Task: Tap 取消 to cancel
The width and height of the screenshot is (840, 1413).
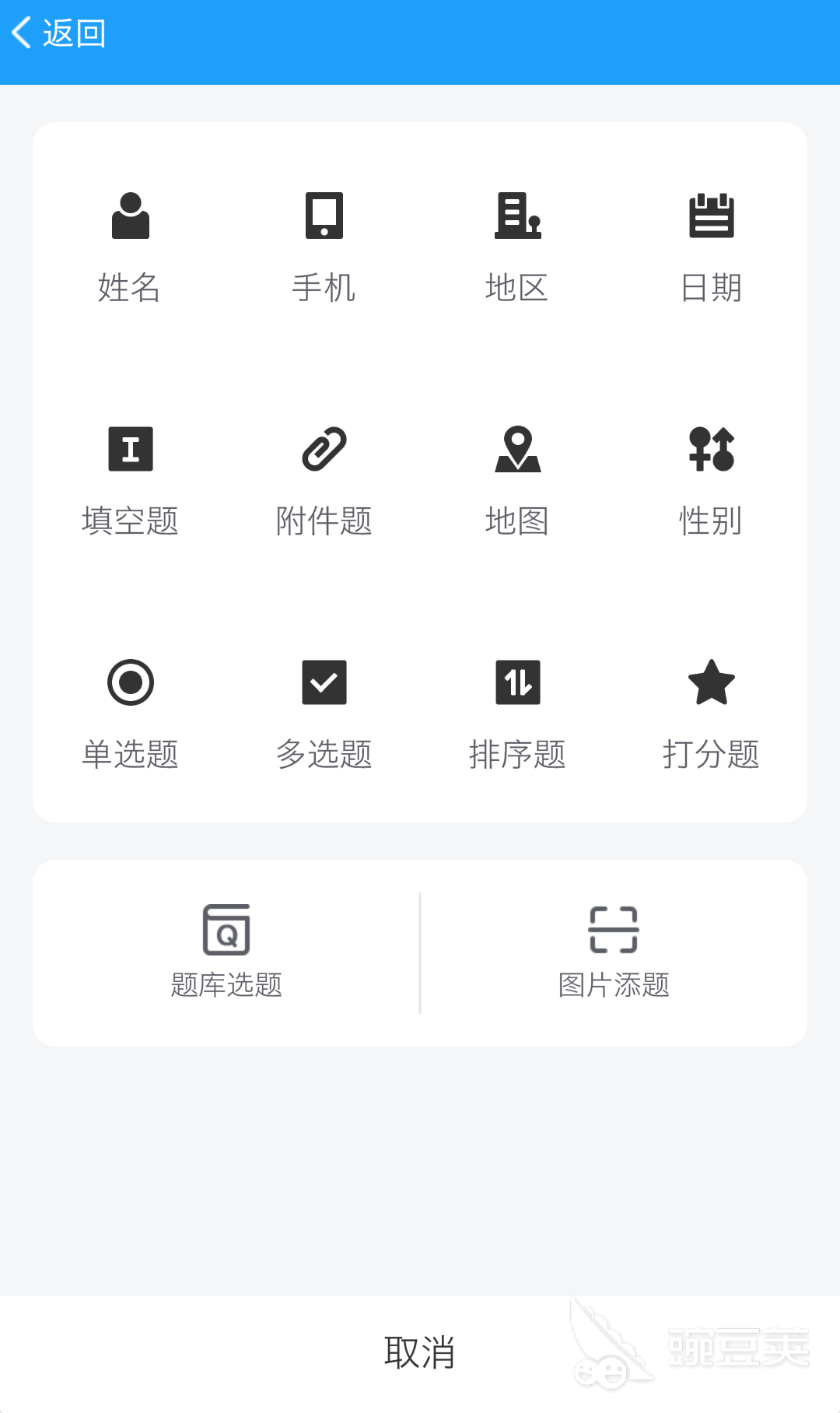Action: [420, 1353]
